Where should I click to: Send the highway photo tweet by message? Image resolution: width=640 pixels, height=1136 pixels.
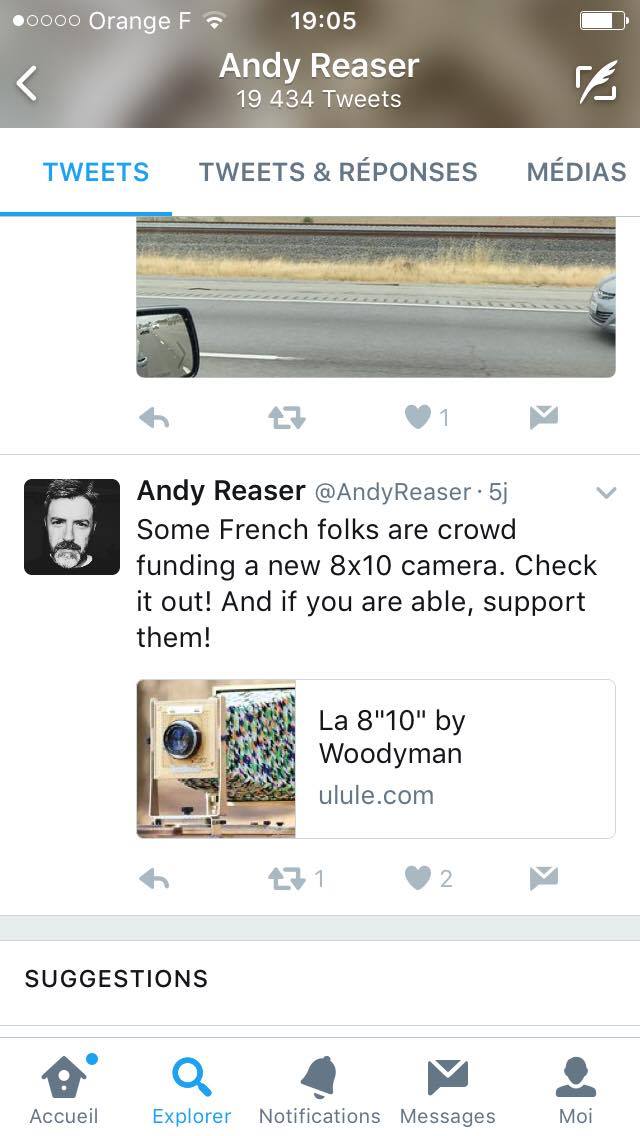[x=543, y=418]
